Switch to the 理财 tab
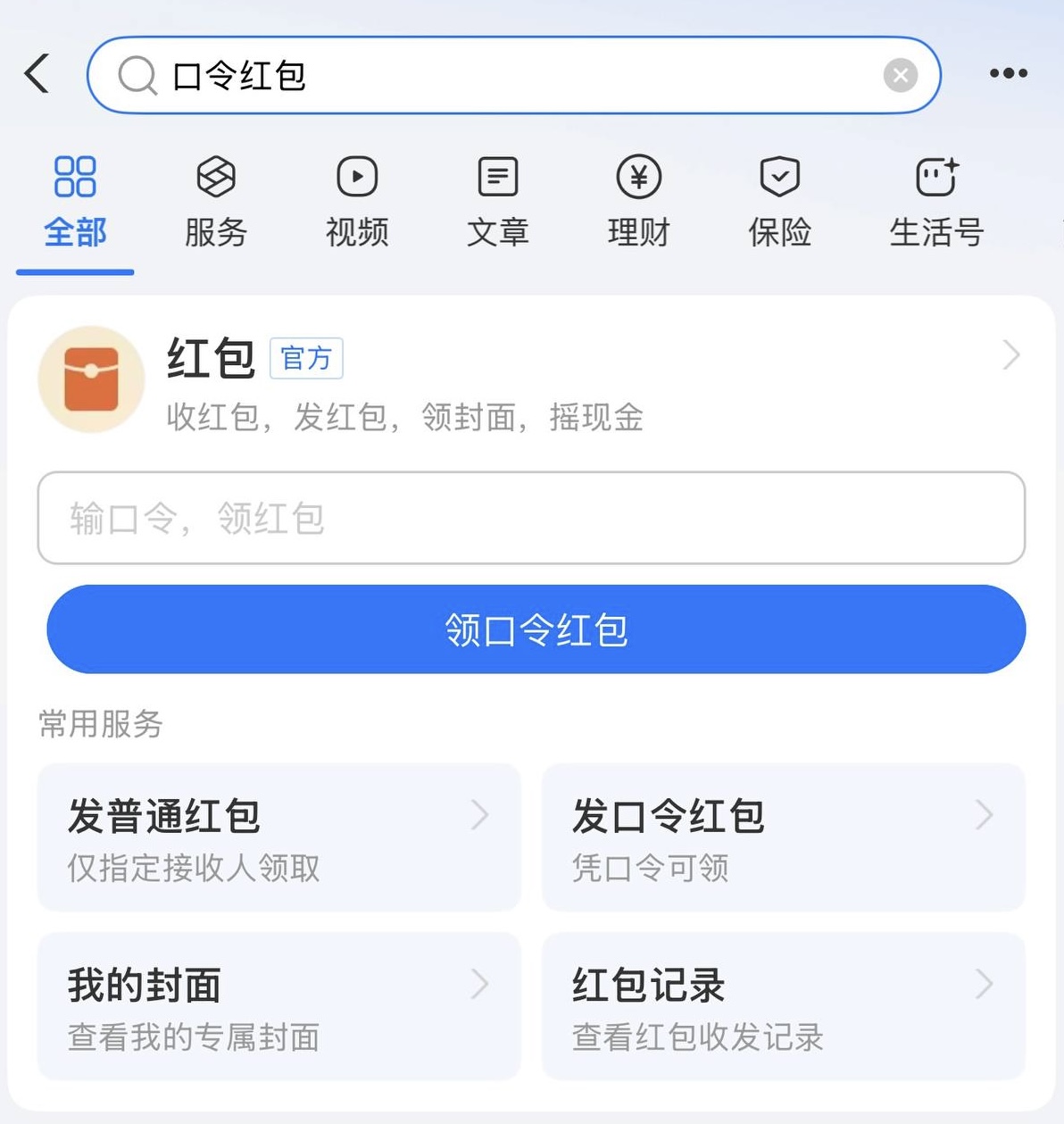This screenshot has height=1124, width=1064. click(x=638, y=202)
